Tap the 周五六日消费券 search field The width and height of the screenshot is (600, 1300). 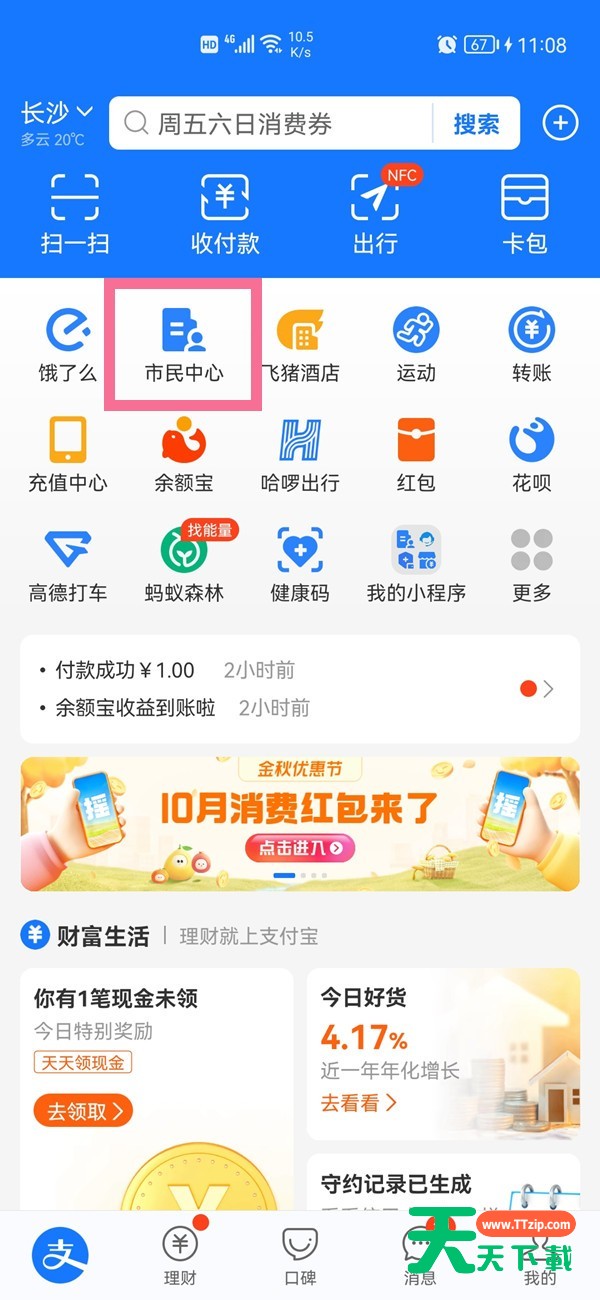point(270,124)
